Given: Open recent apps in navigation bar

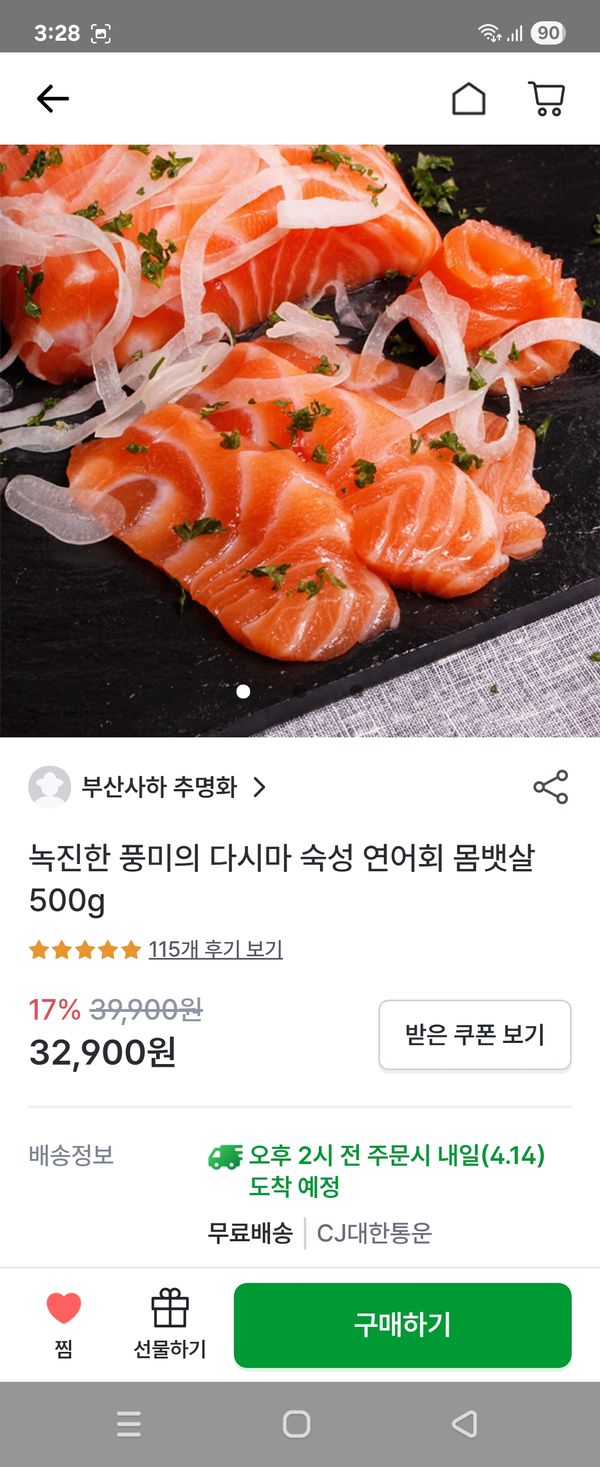Looking at the screenshot, I should (129, 1424).
